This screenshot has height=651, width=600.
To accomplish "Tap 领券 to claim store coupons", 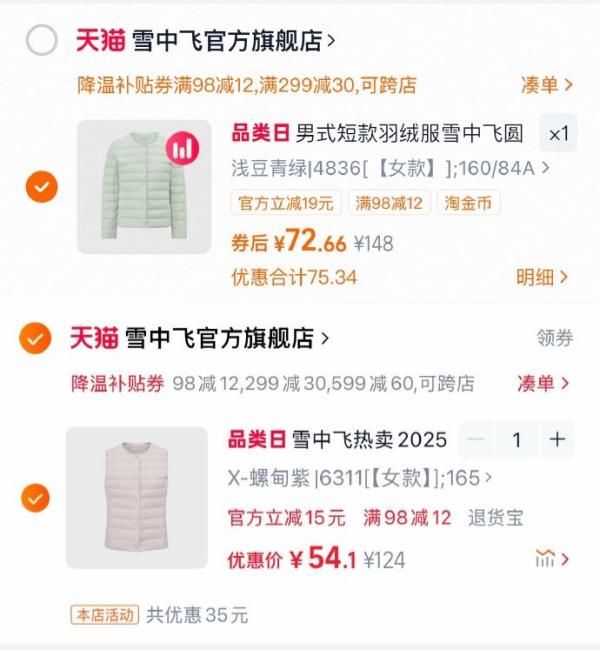I will click(x=553, y=339).
